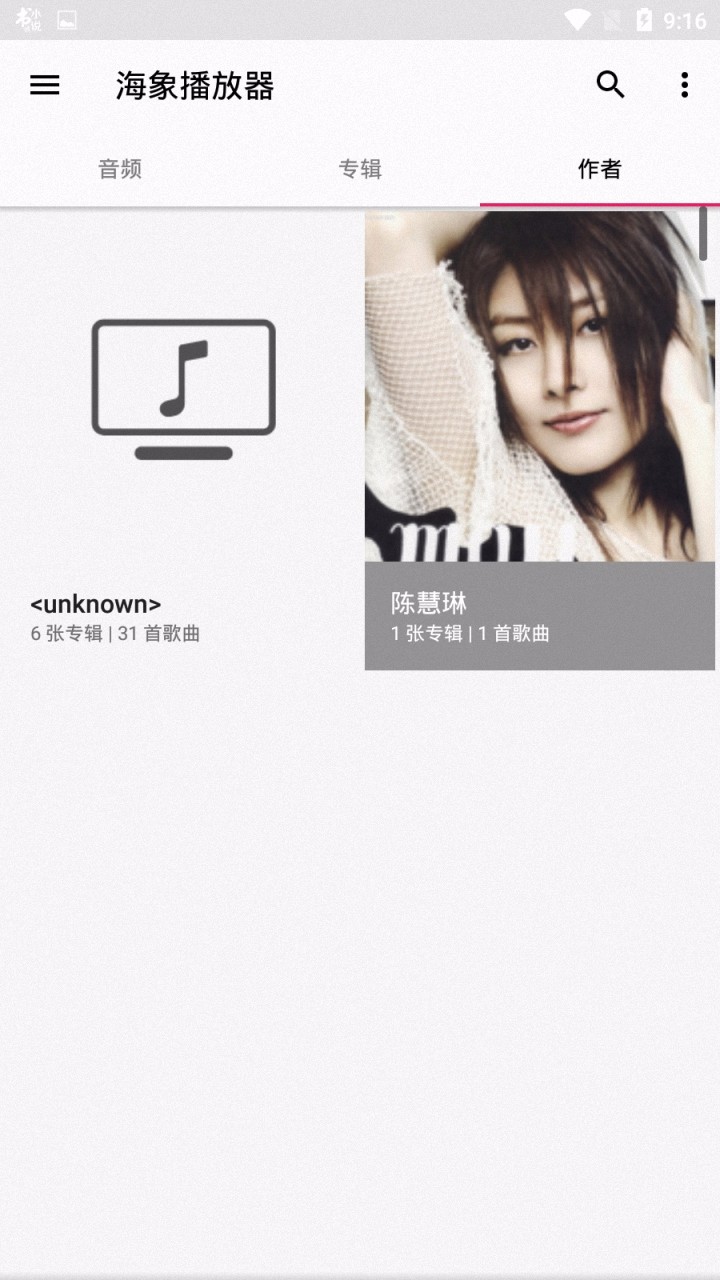This screenshot has height=1280, width=720.
Task: Switch to the 音频 tab
Action: [120, 169]
